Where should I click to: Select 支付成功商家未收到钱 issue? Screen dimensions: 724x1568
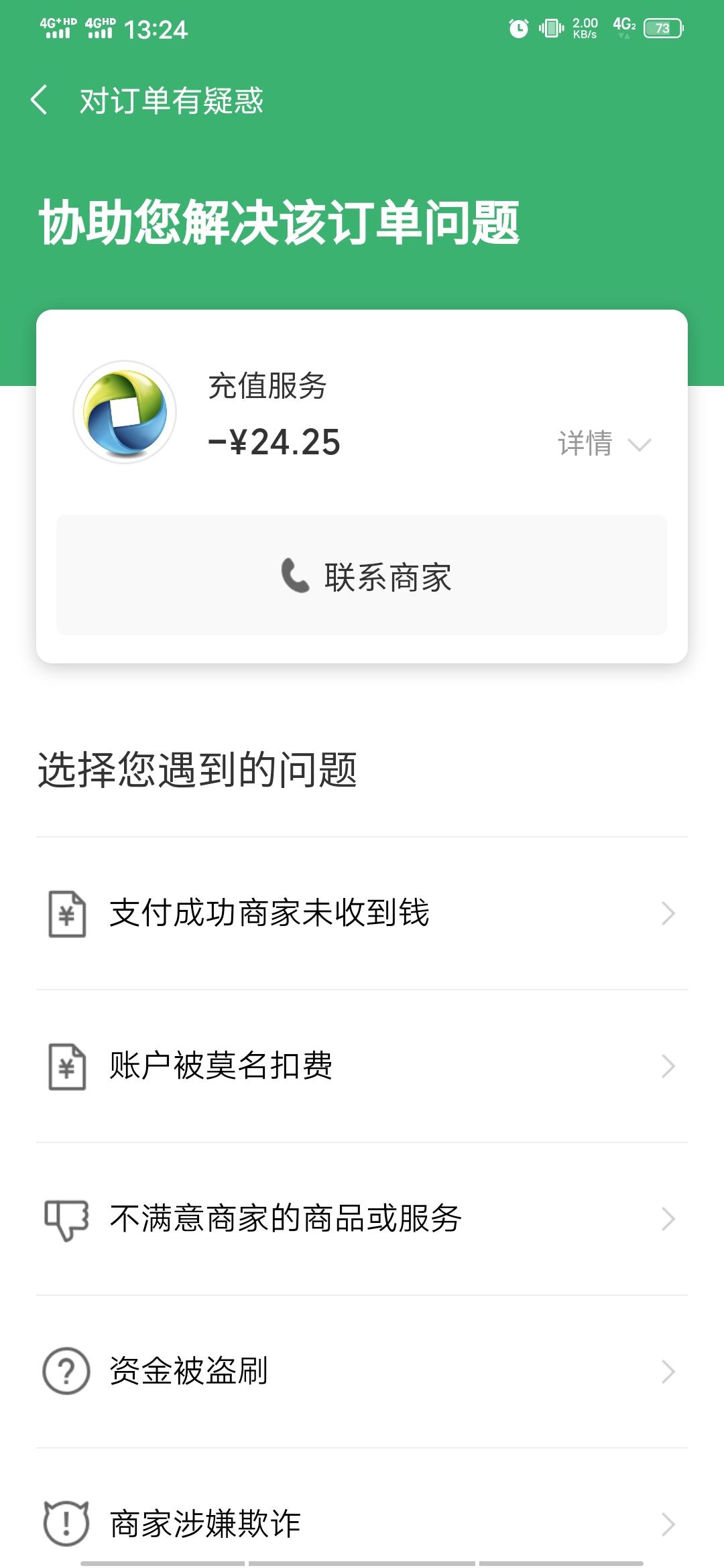point(362,913)
